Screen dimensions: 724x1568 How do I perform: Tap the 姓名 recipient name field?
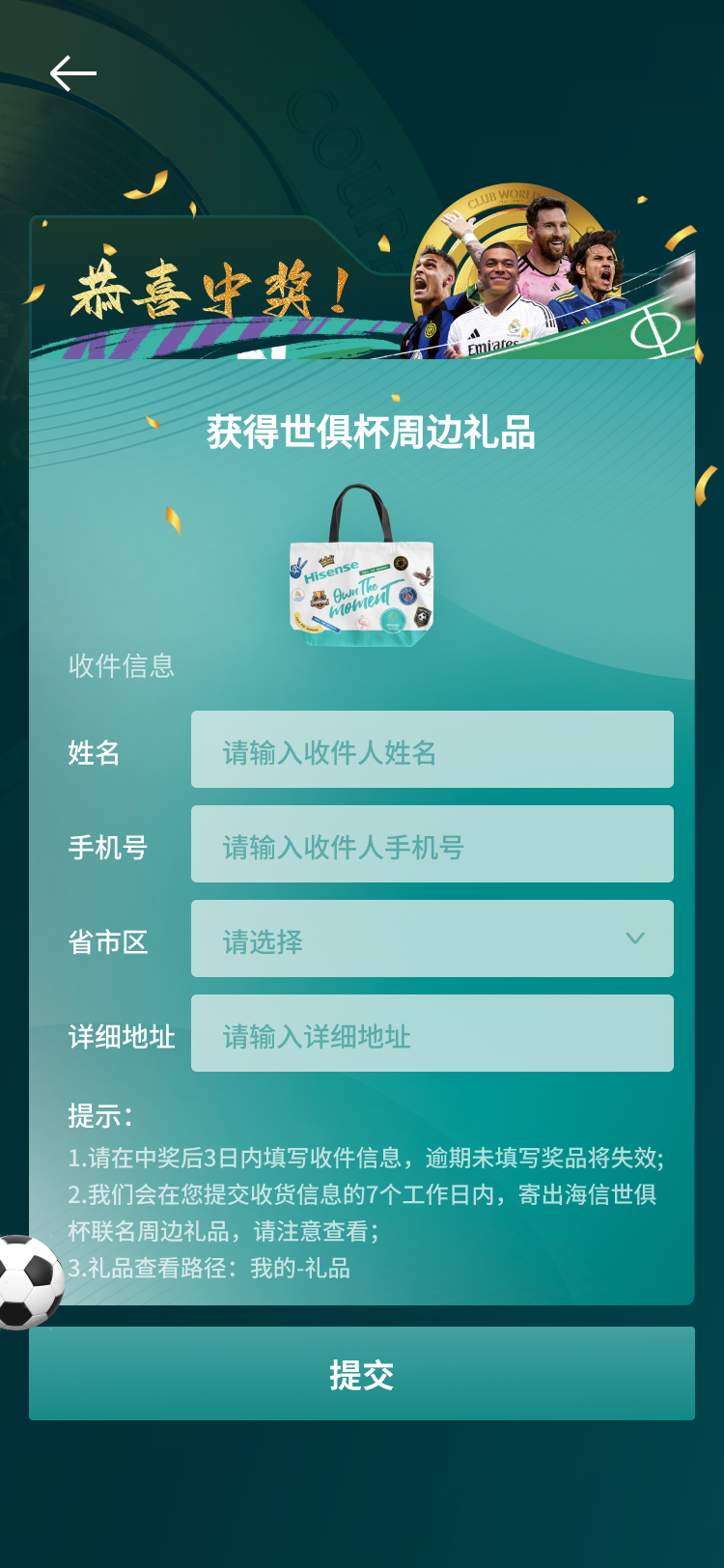432,749
